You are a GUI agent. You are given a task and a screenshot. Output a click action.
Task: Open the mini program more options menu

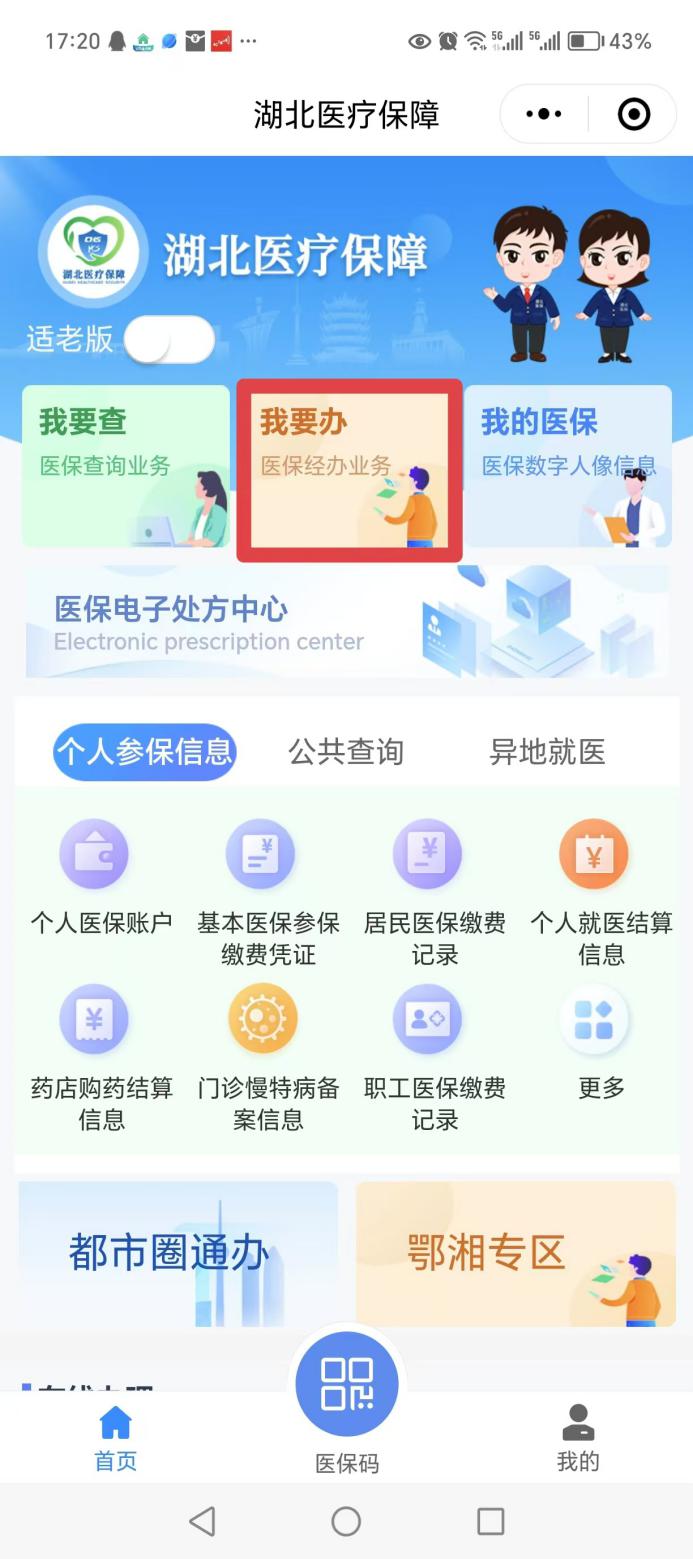click(544, 115)
